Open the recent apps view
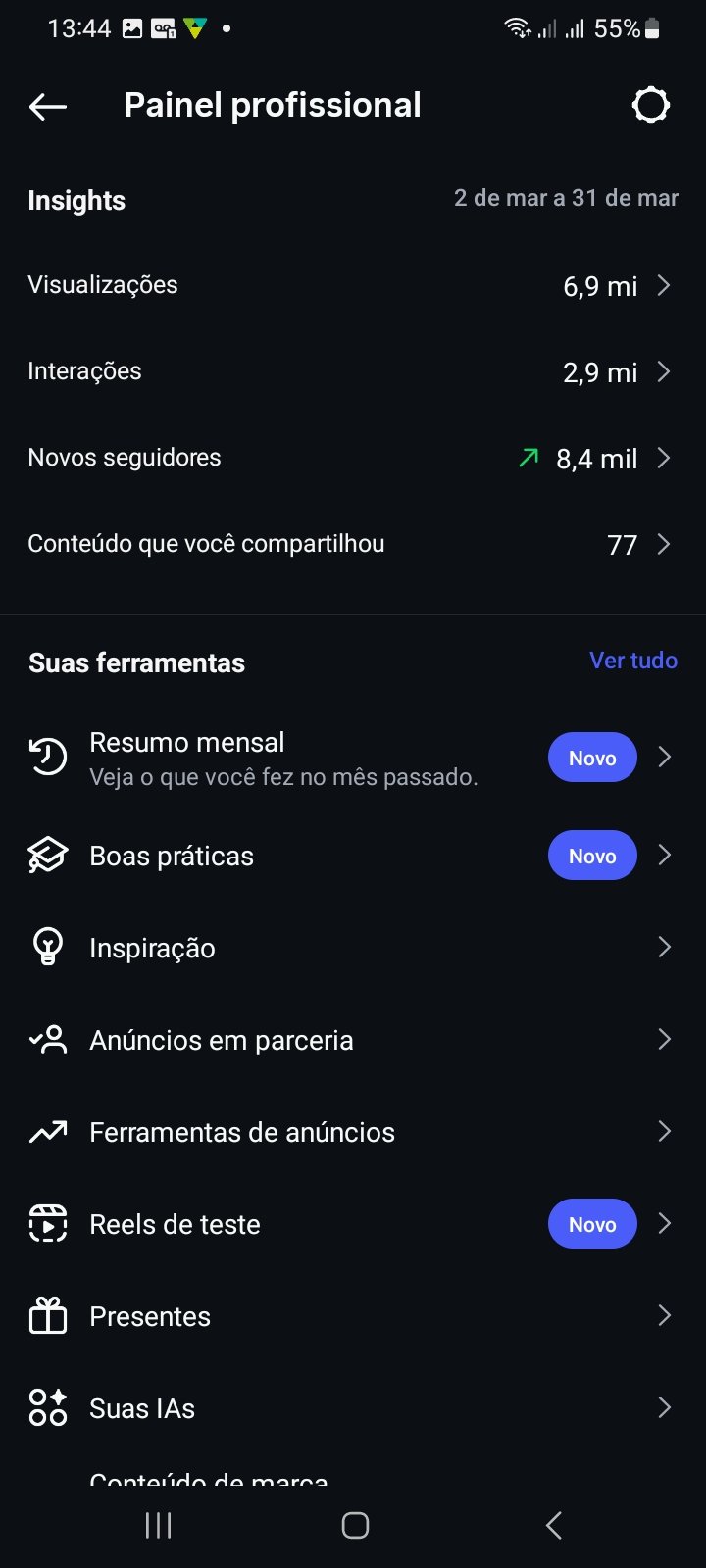This screenshot has height=1568, width=706. pos(158,1525)
